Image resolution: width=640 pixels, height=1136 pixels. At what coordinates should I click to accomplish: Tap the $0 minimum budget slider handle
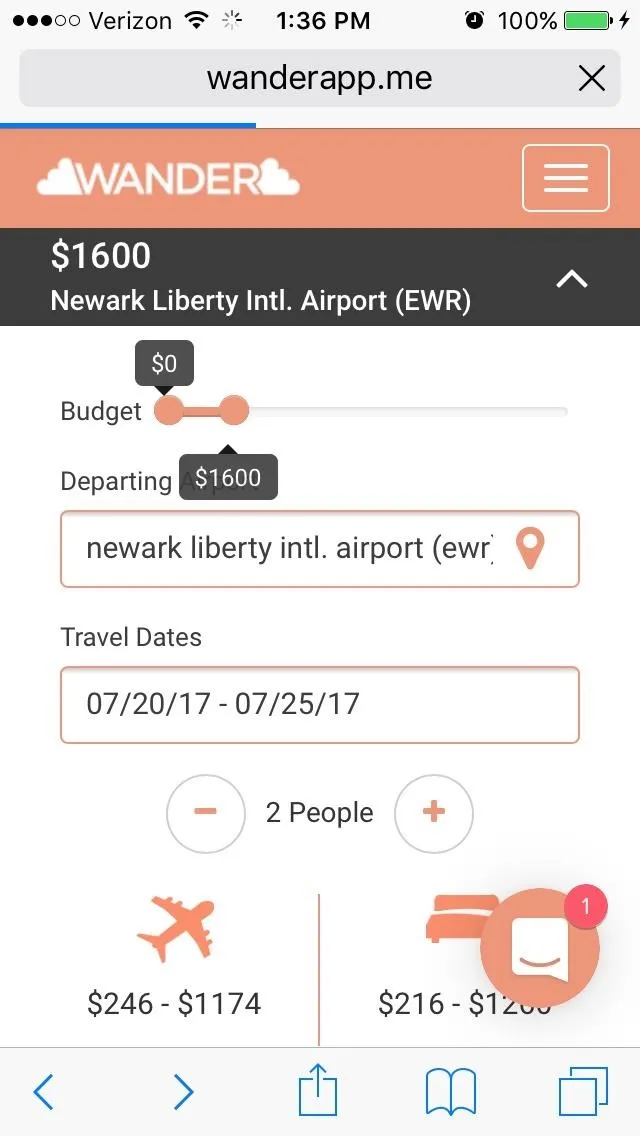(x=169, y=411)
